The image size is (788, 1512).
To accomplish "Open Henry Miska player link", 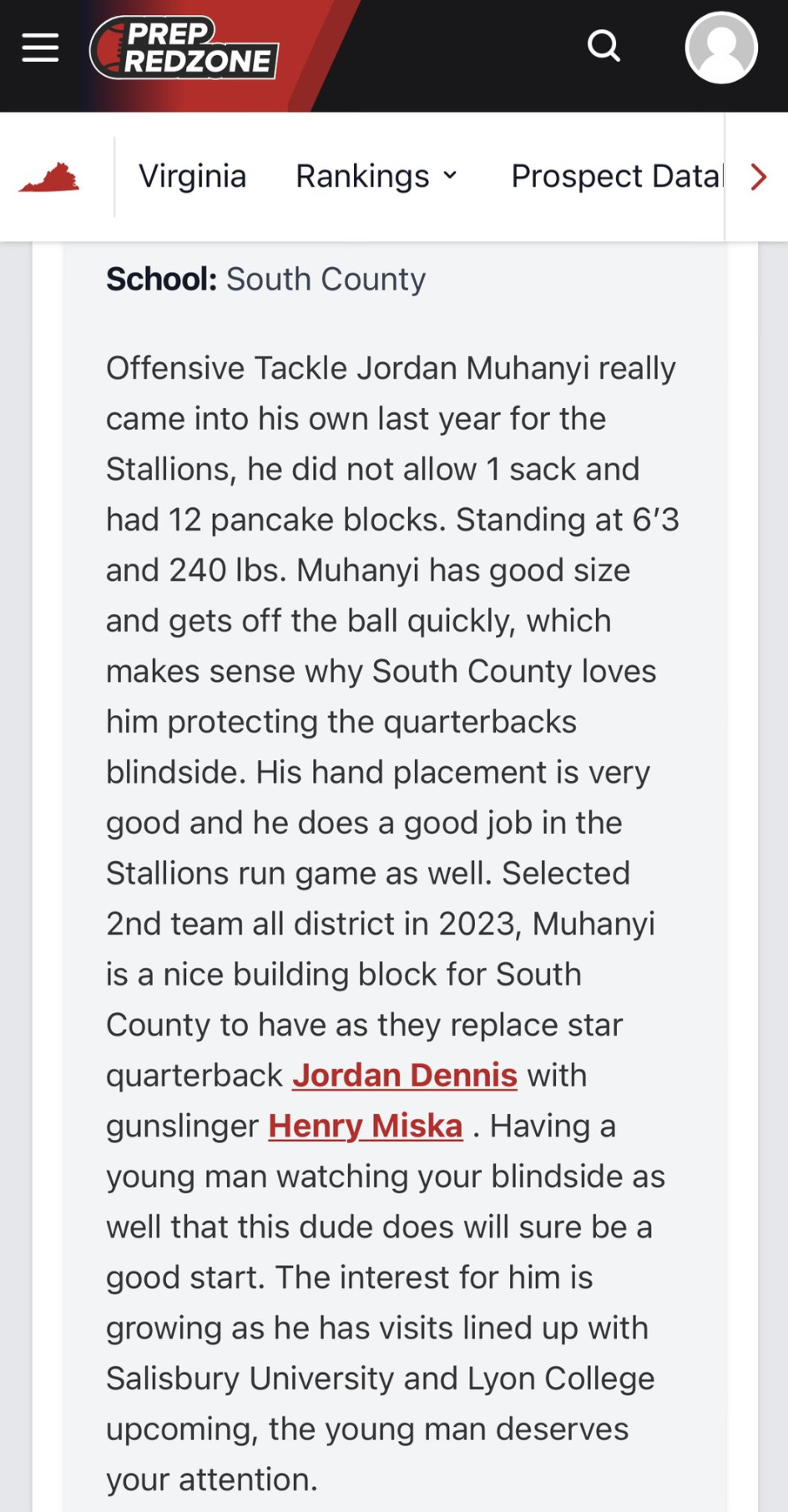I will 365,1126.
